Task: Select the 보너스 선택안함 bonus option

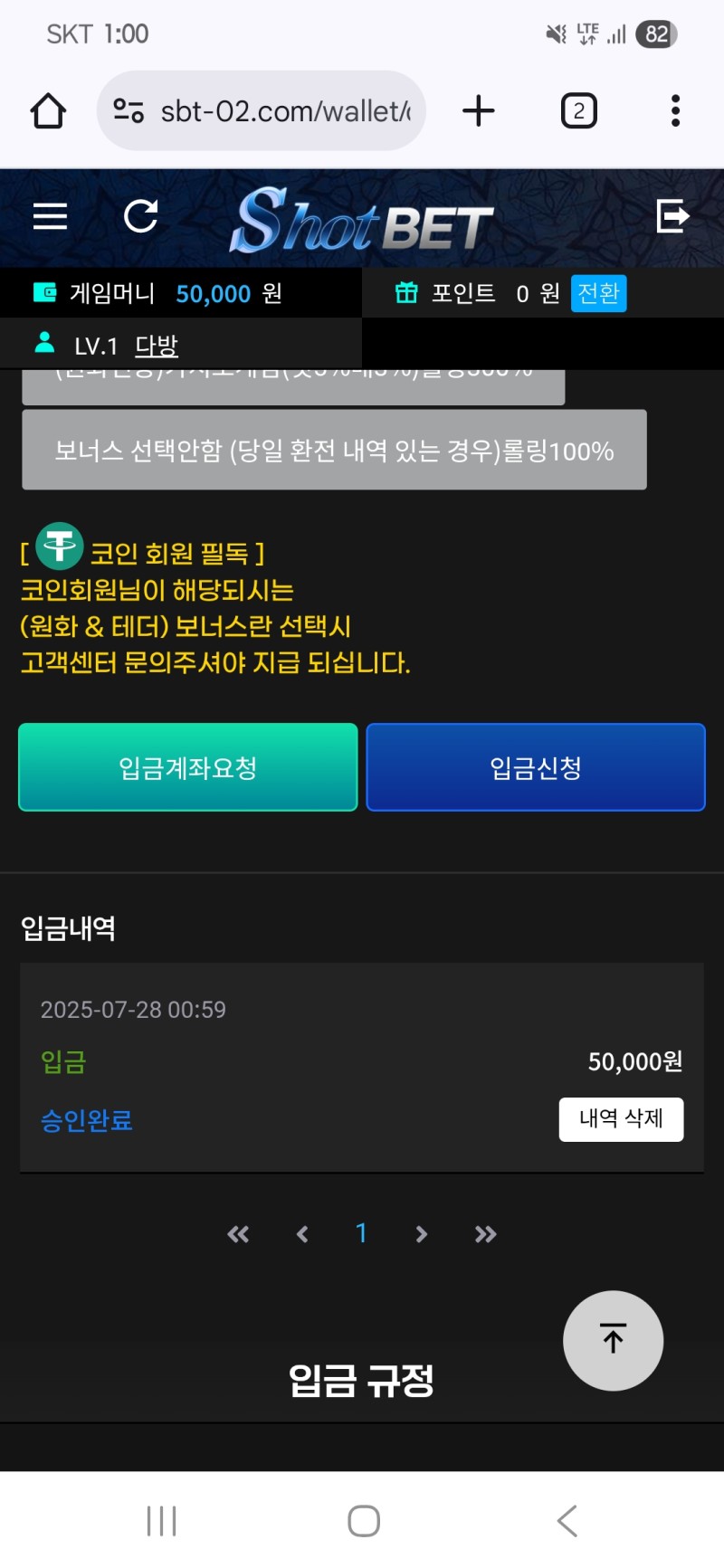Action: (x=334, y=450)
